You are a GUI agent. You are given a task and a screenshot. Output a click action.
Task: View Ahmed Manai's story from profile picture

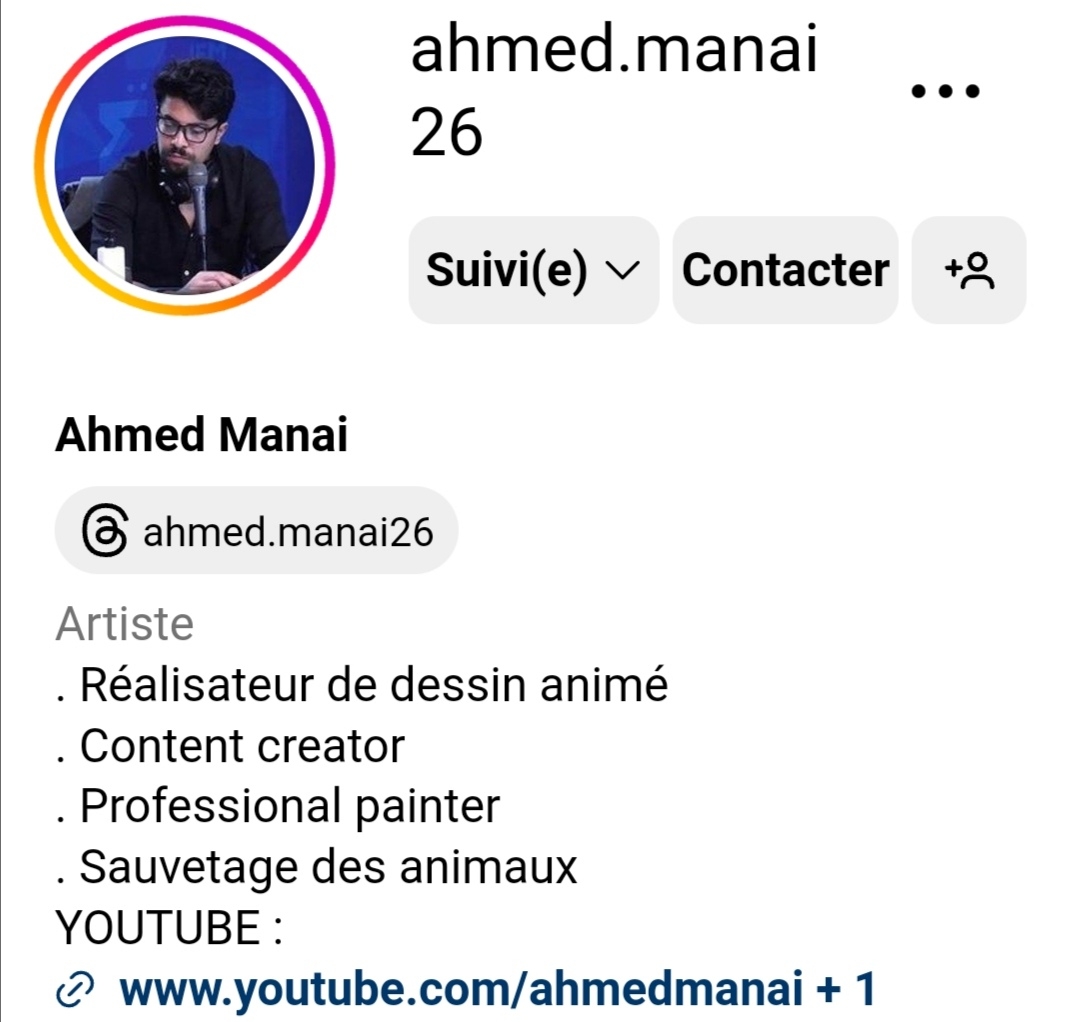pyautogui.click(x=185, y=165)
